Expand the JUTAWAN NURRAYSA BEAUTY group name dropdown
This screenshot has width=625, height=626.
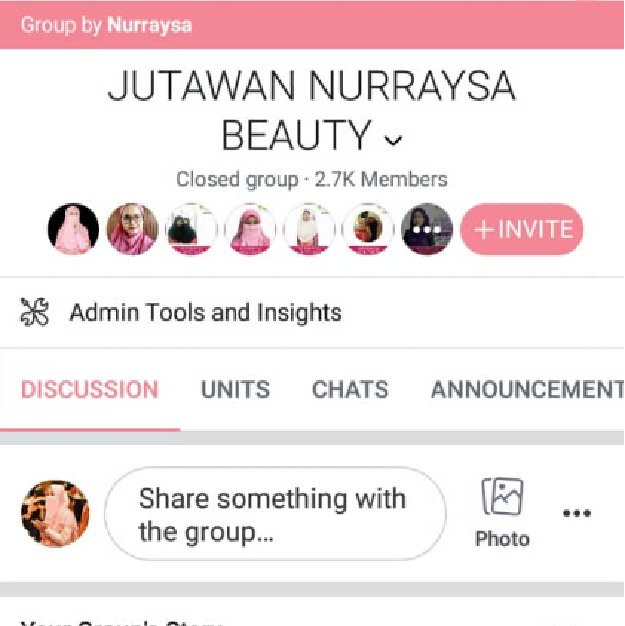point(394,138)
